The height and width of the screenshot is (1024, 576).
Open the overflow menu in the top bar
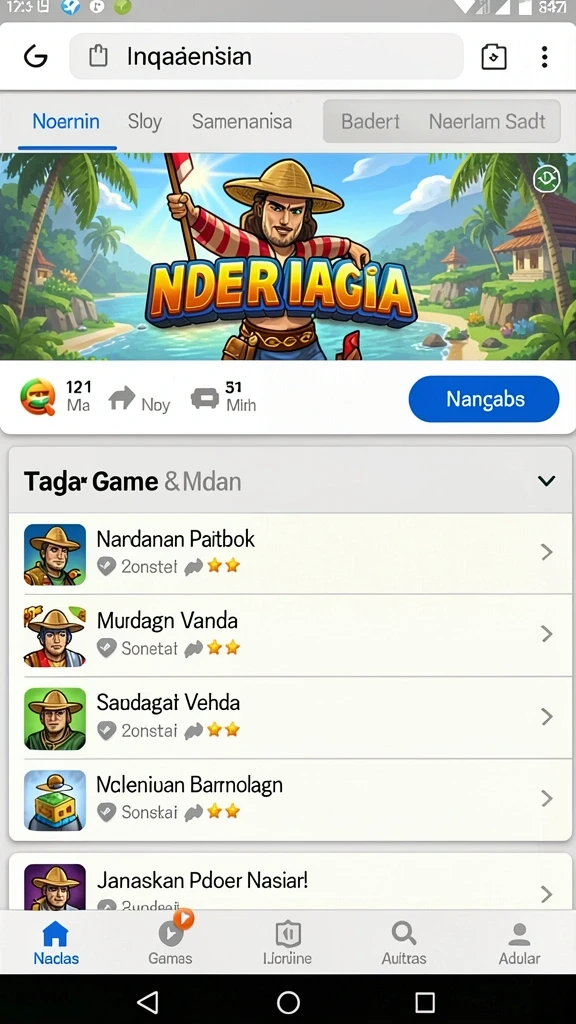(544, 57)
